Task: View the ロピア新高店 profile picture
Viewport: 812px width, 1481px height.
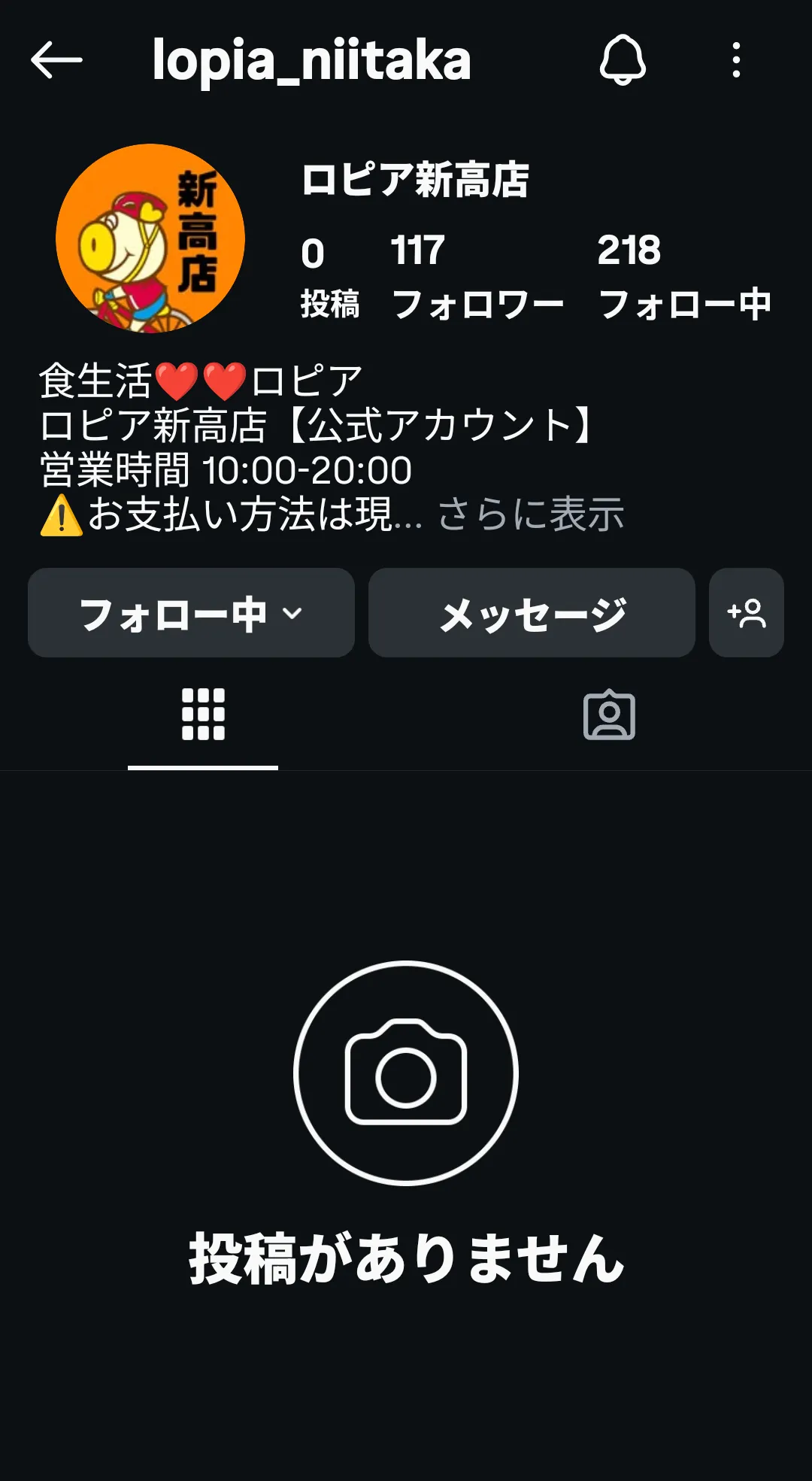Action: 150,238
